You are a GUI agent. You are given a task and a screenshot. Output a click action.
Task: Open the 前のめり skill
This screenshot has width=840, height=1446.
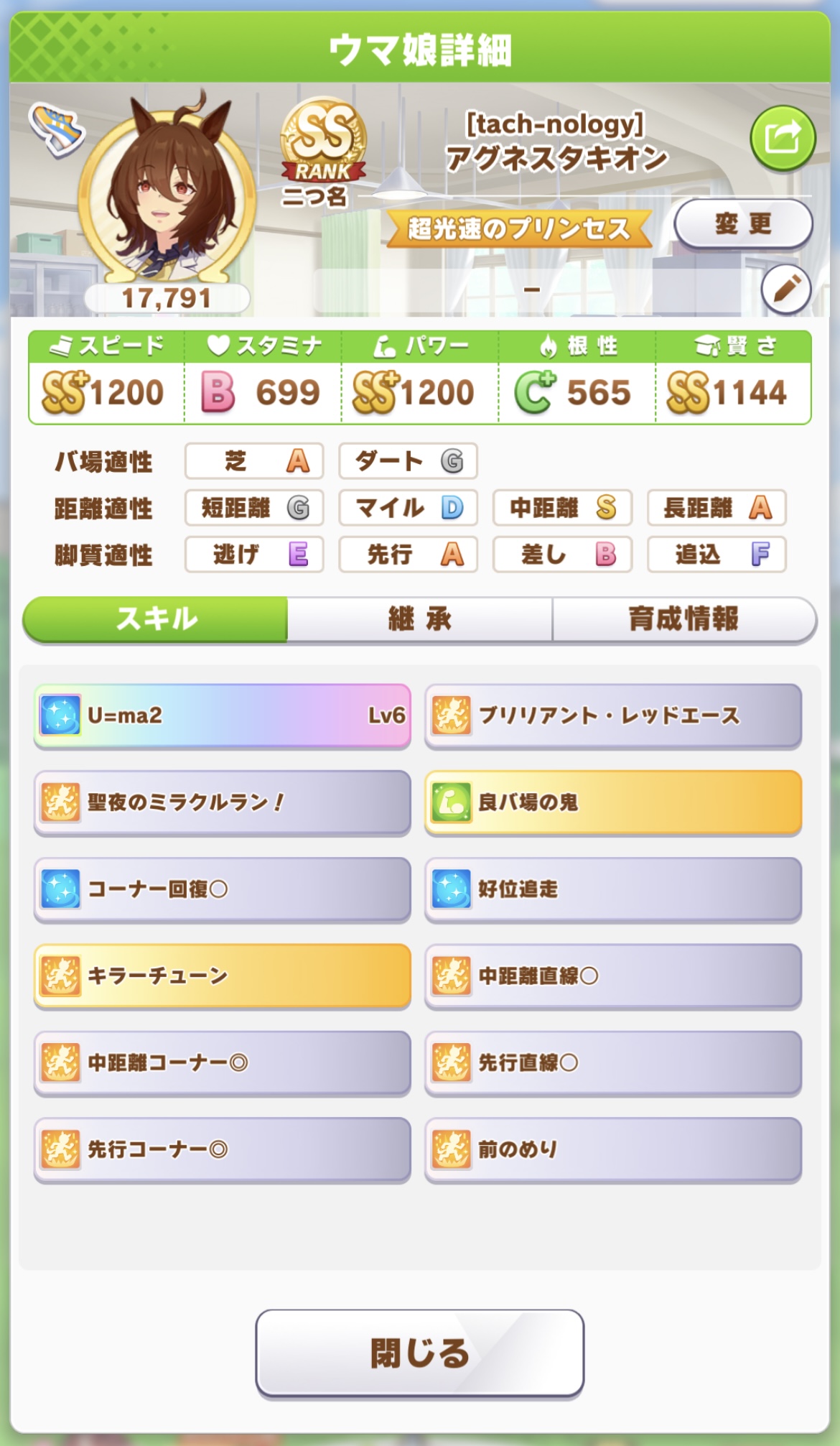tap(613, 1149)
